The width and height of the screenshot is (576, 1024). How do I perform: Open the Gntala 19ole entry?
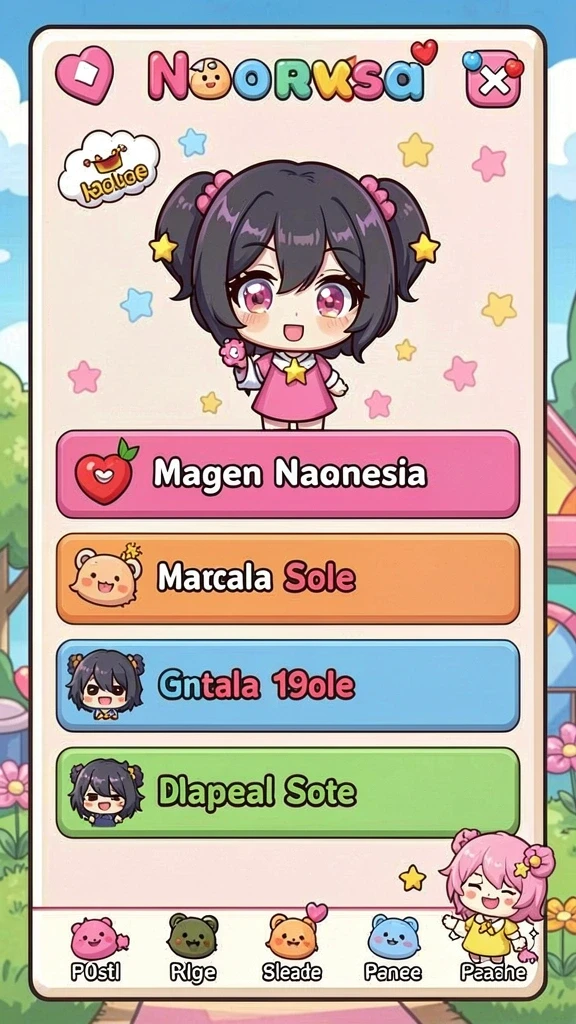tap(288, 685)
